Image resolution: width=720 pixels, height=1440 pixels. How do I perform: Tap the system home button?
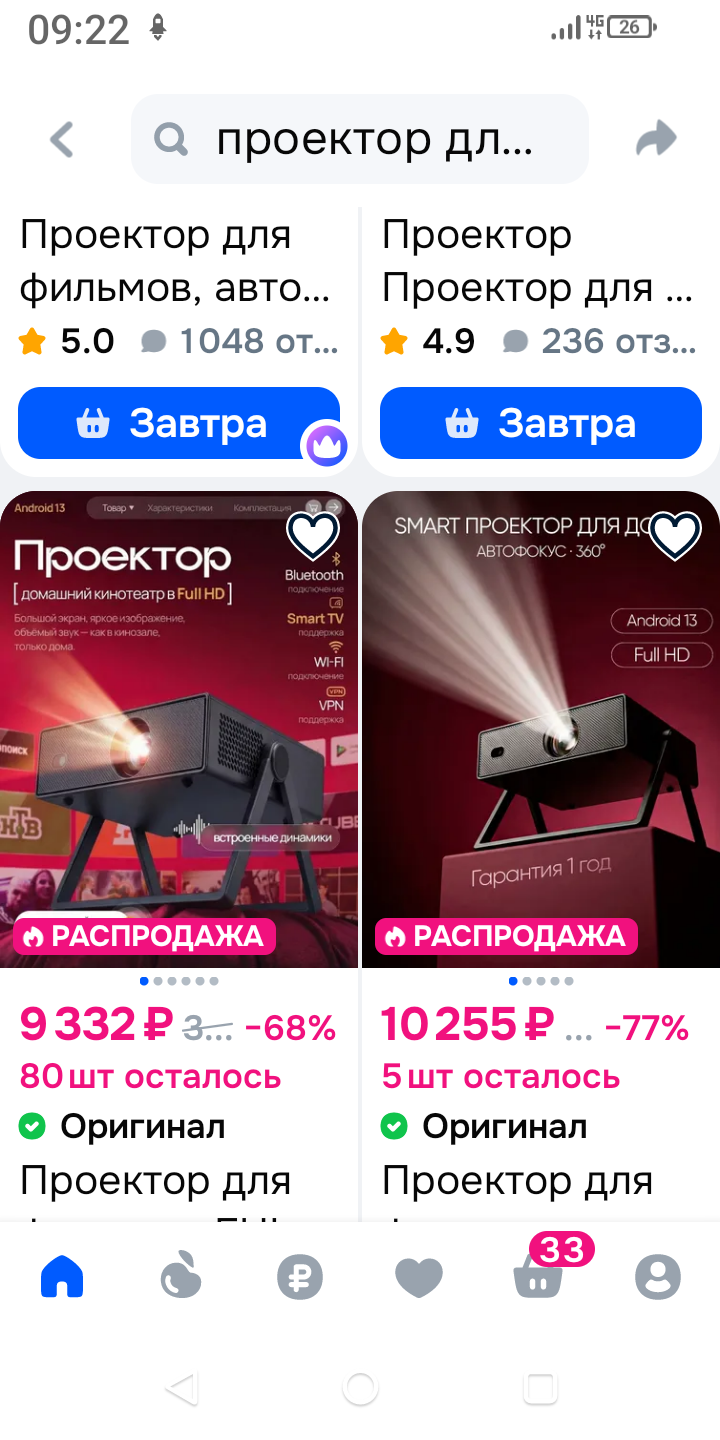(360, 1388)
